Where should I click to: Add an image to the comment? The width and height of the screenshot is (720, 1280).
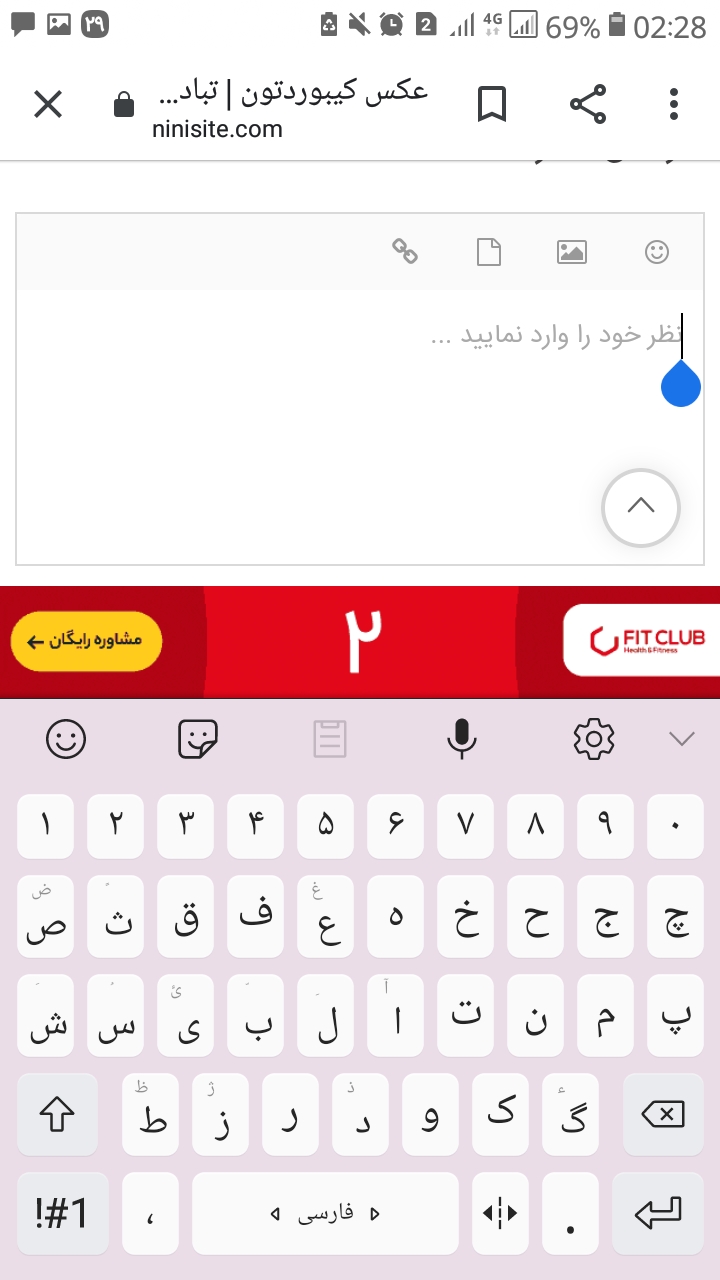[x=571, y=252]
